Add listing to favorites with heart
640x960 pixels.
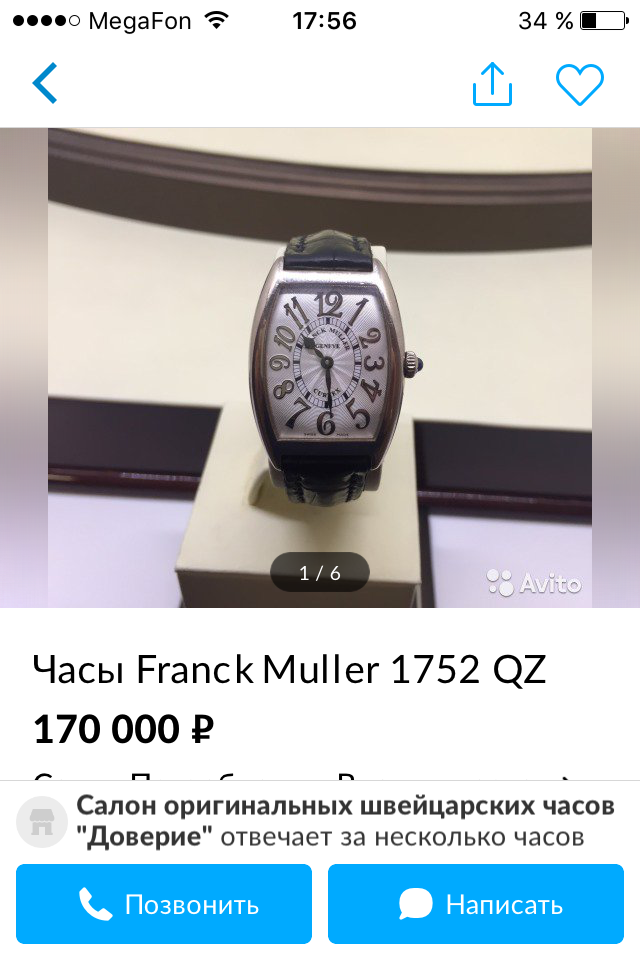click(580, 85)
